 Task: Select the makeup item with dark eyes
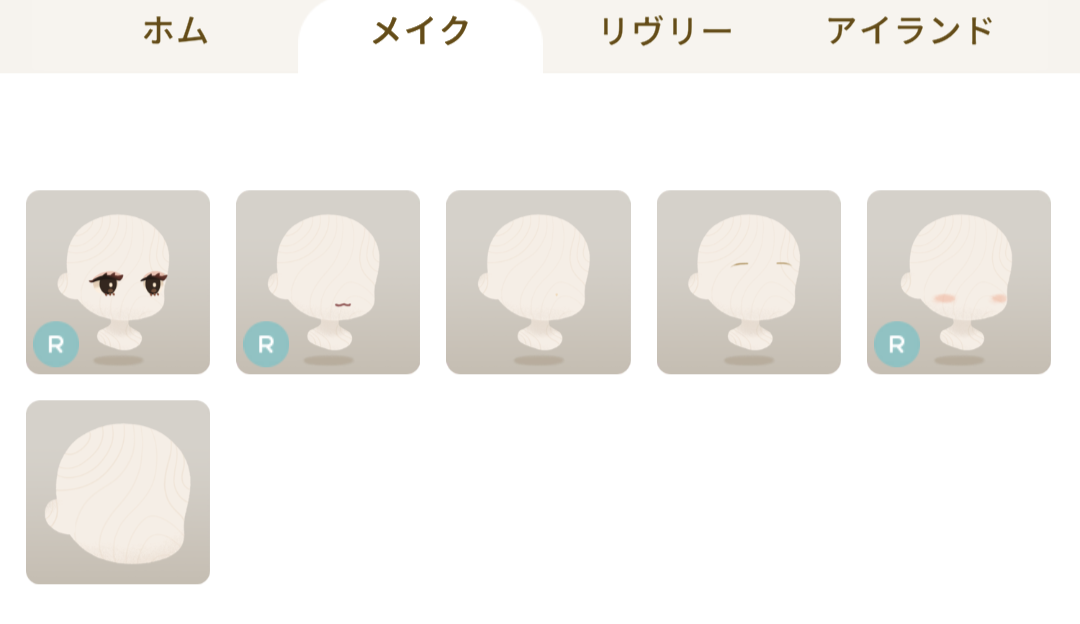(118, 282)
